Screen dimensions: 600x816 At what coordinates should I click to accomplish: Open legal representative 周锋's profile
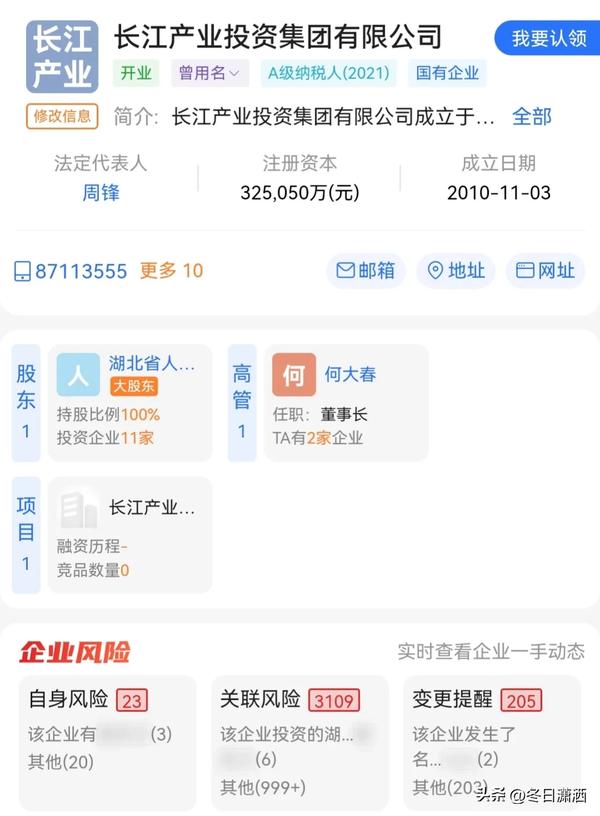point(100,193)
